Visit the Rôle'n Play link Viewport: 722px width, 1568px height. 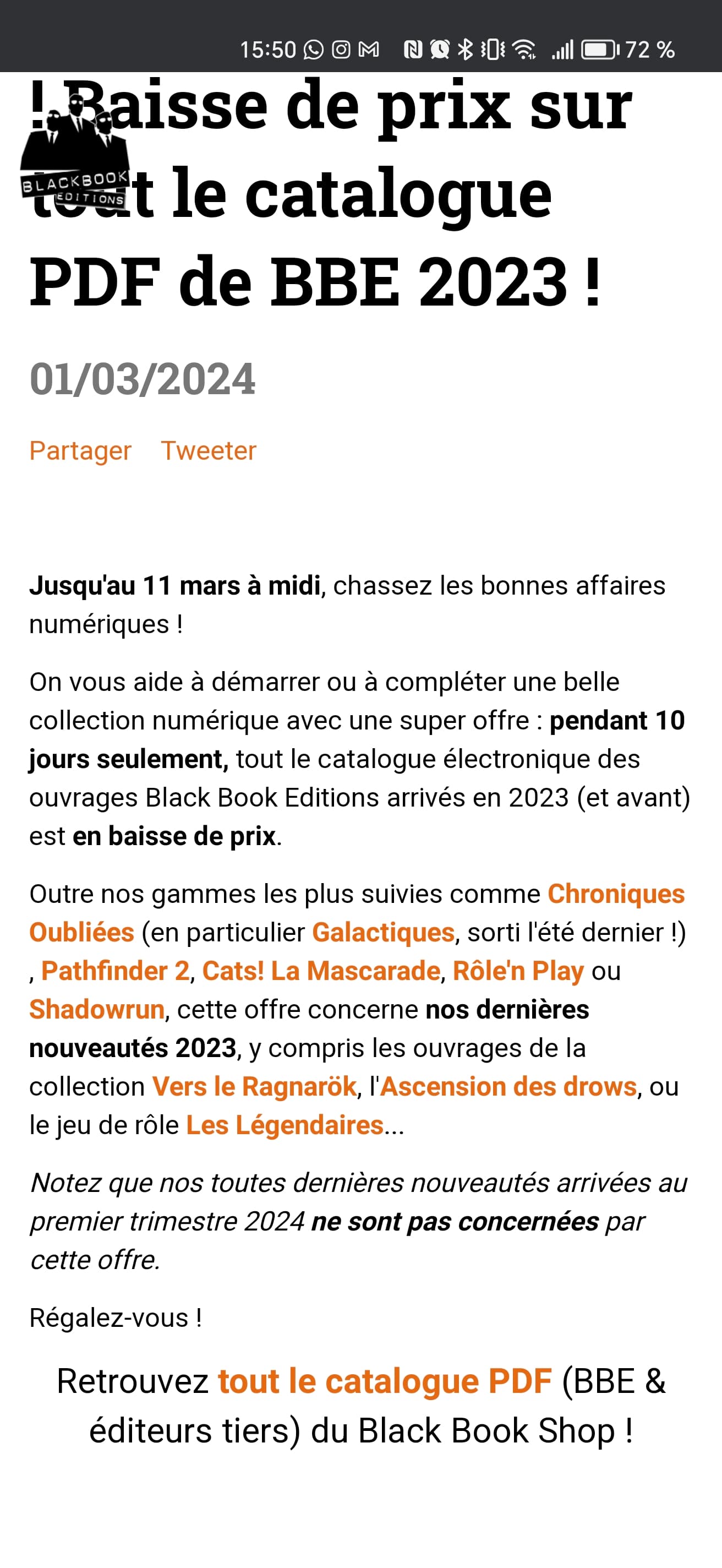pos(518,971)
